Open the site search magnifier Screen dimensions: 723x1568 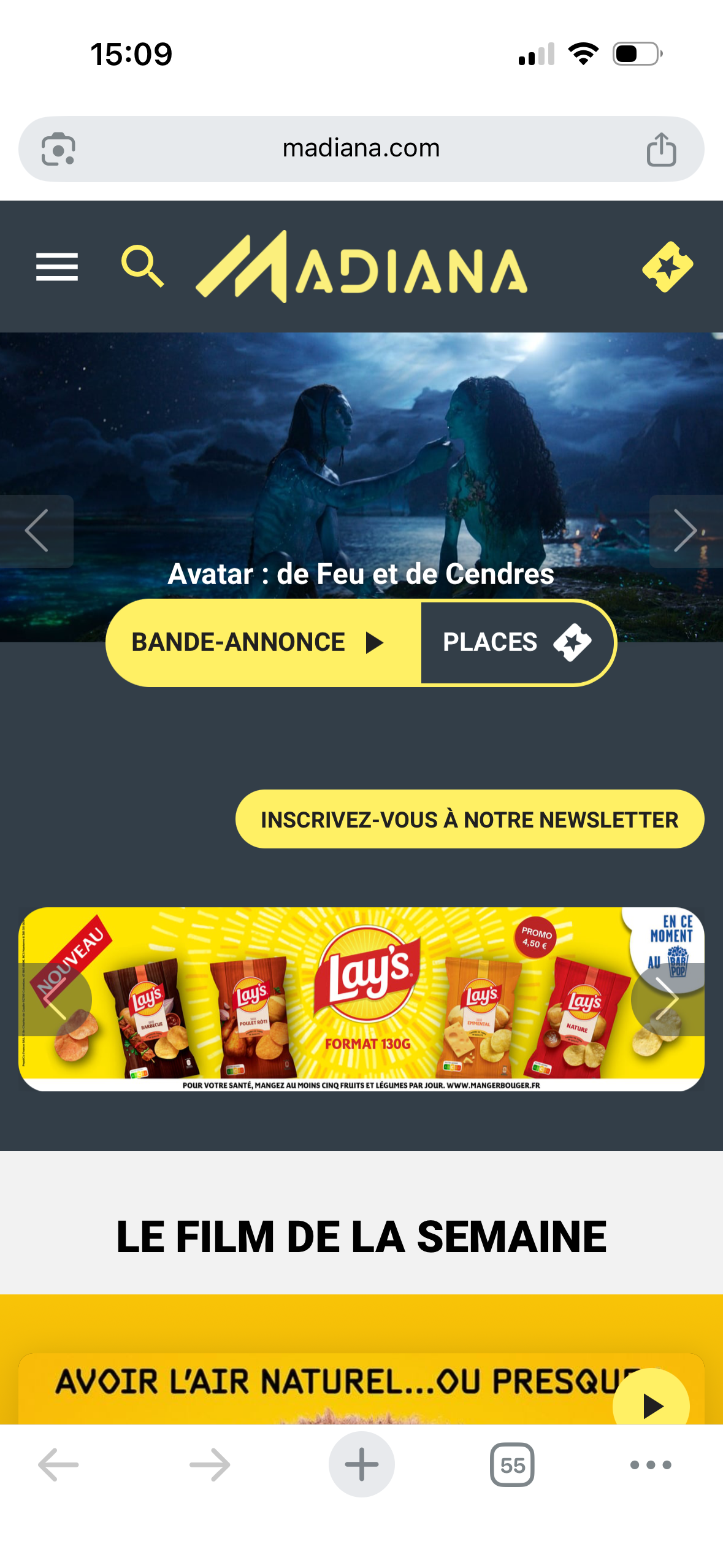pos(142,266)
